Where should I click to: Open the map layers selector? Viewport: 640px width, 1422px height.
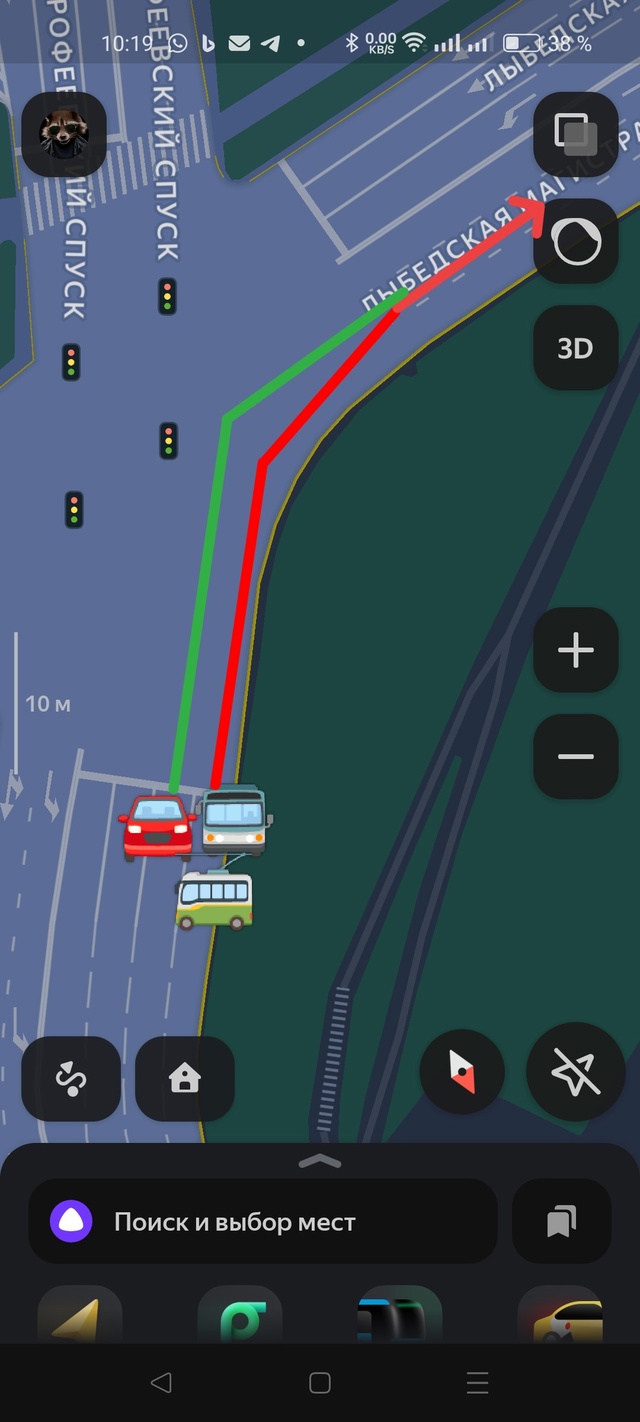tap(575, 134)
